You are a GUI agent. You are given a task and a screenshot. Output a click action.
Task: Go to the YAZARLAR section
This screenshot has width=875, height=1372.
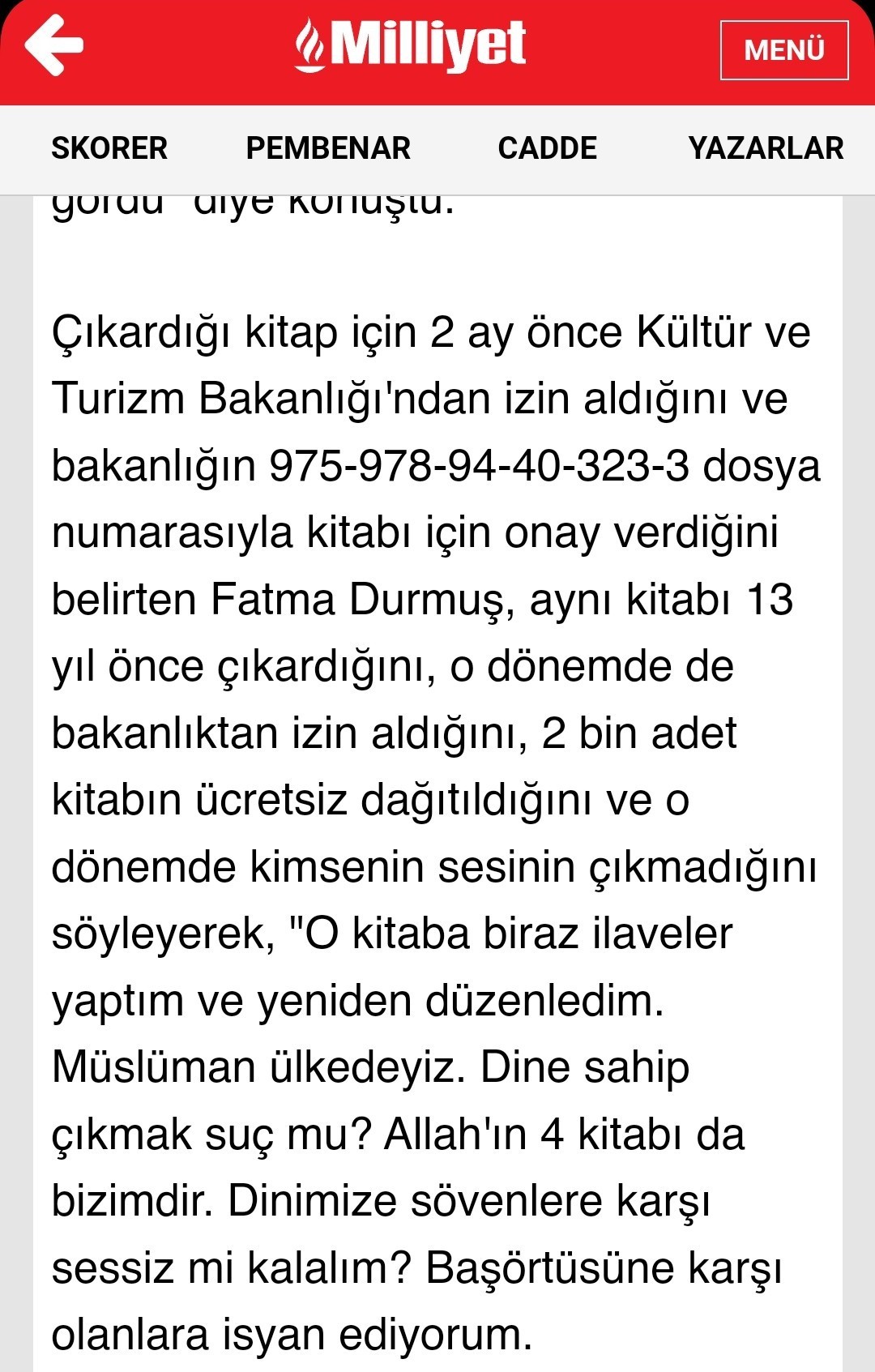pyautogui.click(x=766, y=148)
